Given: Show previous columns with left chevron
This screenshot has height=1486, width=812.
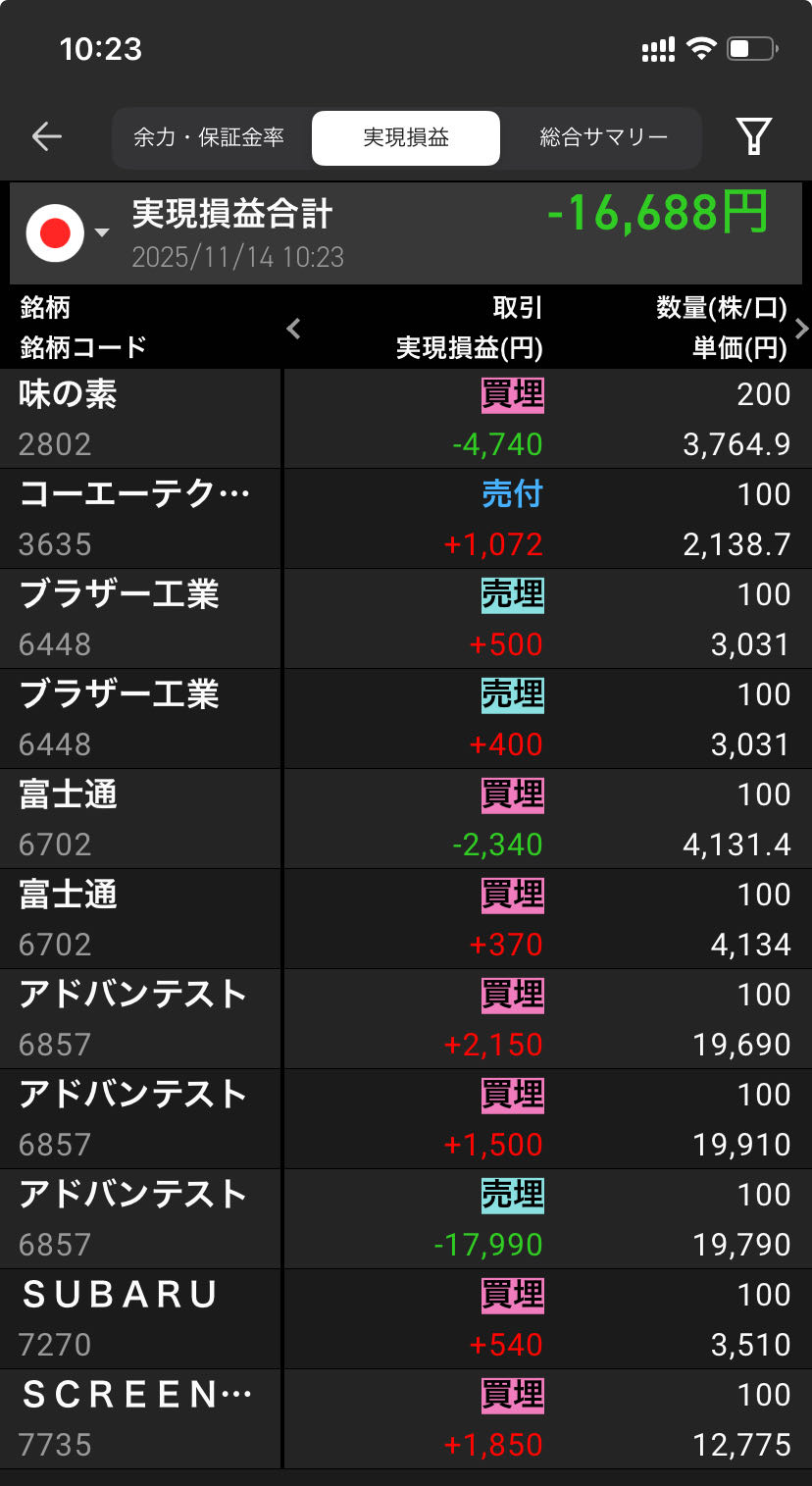Looking at the screenshot, I should pos(293,329).
